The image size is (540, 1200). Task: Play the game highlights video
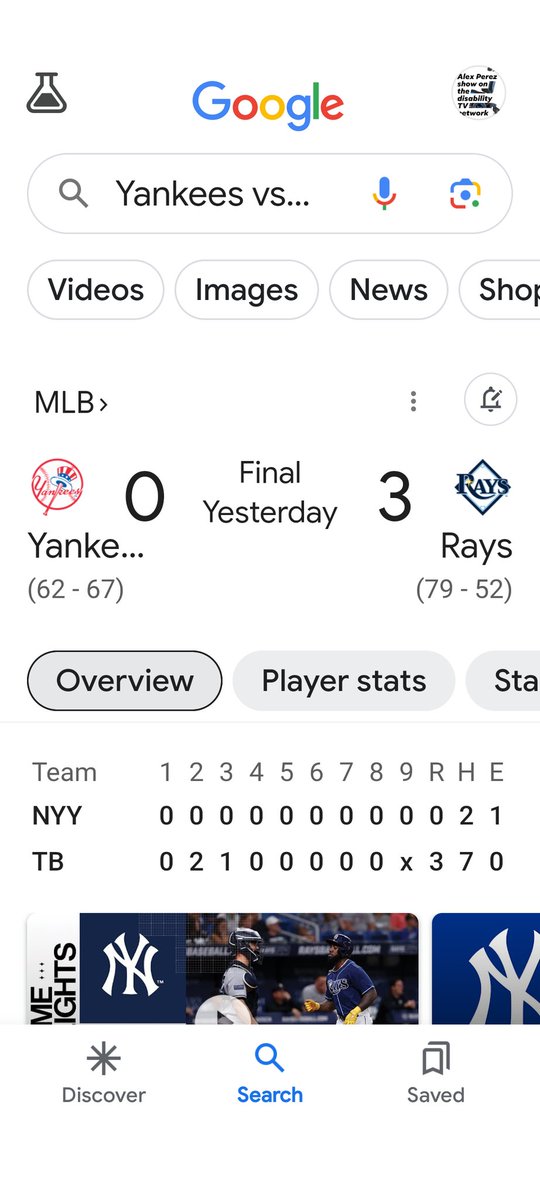pyautogui.click(x=222, y=968)
